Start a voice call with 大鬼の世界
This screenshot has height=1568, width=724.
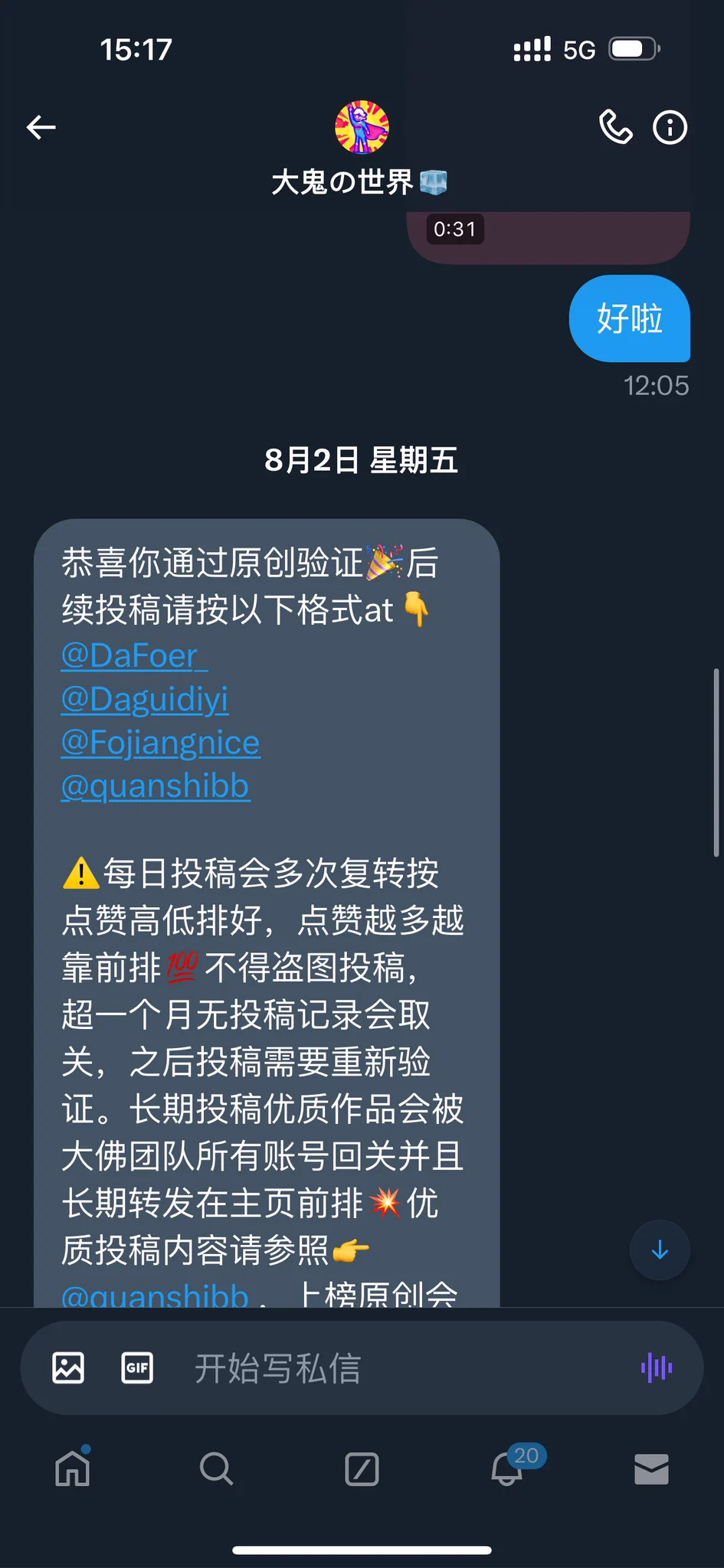pyautogui.click(x=615, y=127)
